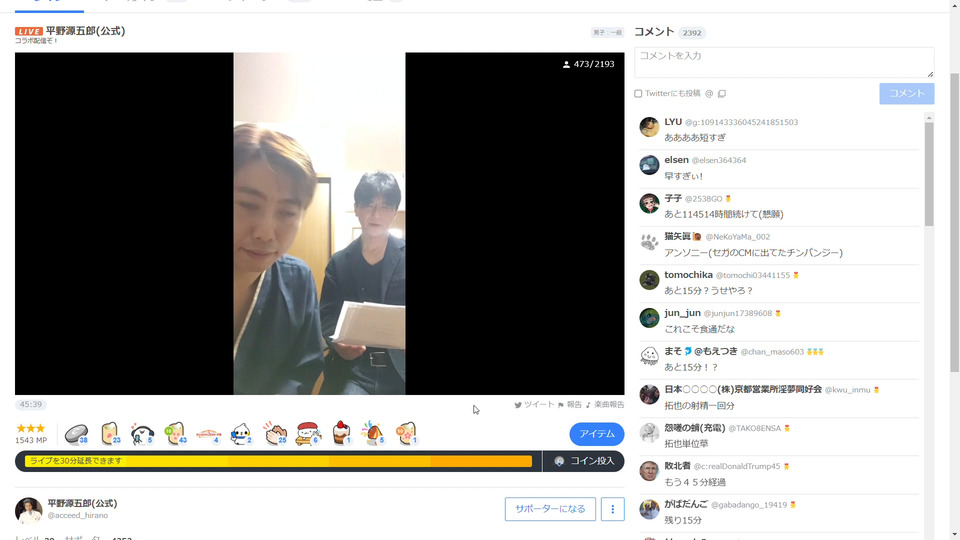Screen dimensions: 960x540
Task: Tap コイン投入 to insert coins
Action: 584,461
